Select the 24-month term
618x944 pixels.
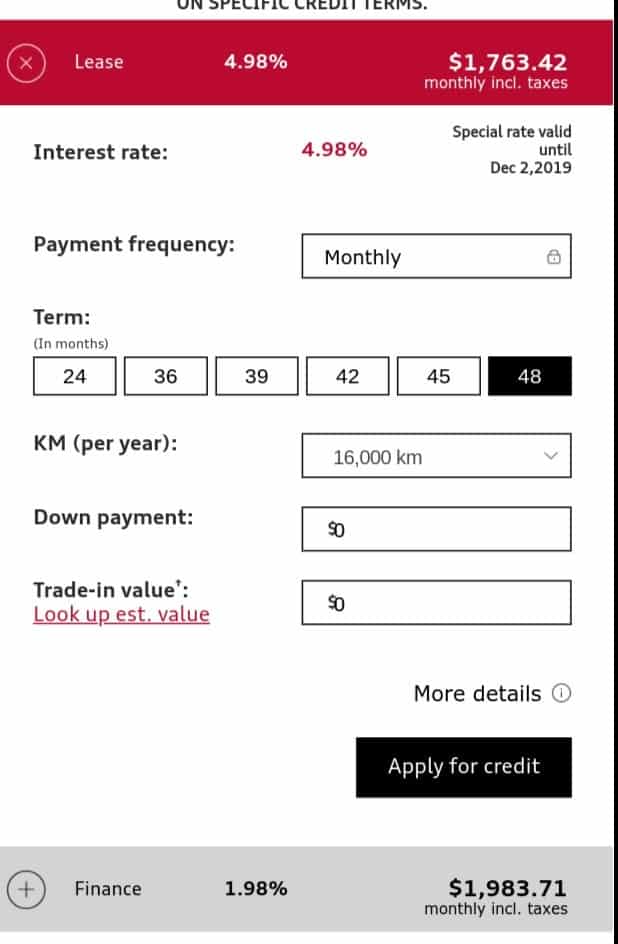[x=75, y=376]
